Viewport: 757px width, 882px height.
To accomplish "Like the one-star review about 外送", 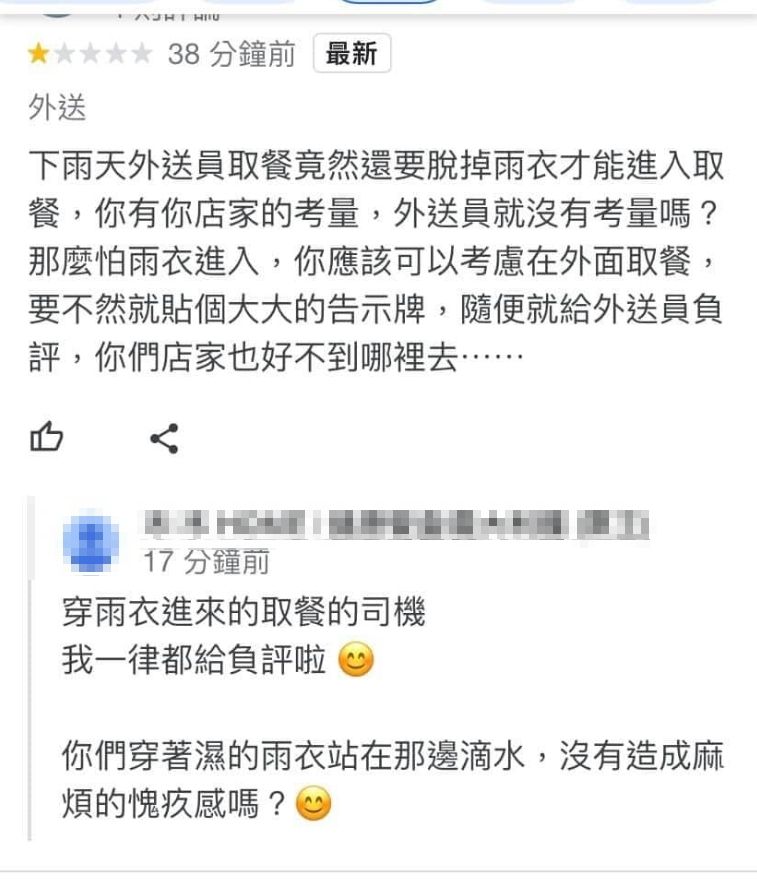I will tap(47, 437).
